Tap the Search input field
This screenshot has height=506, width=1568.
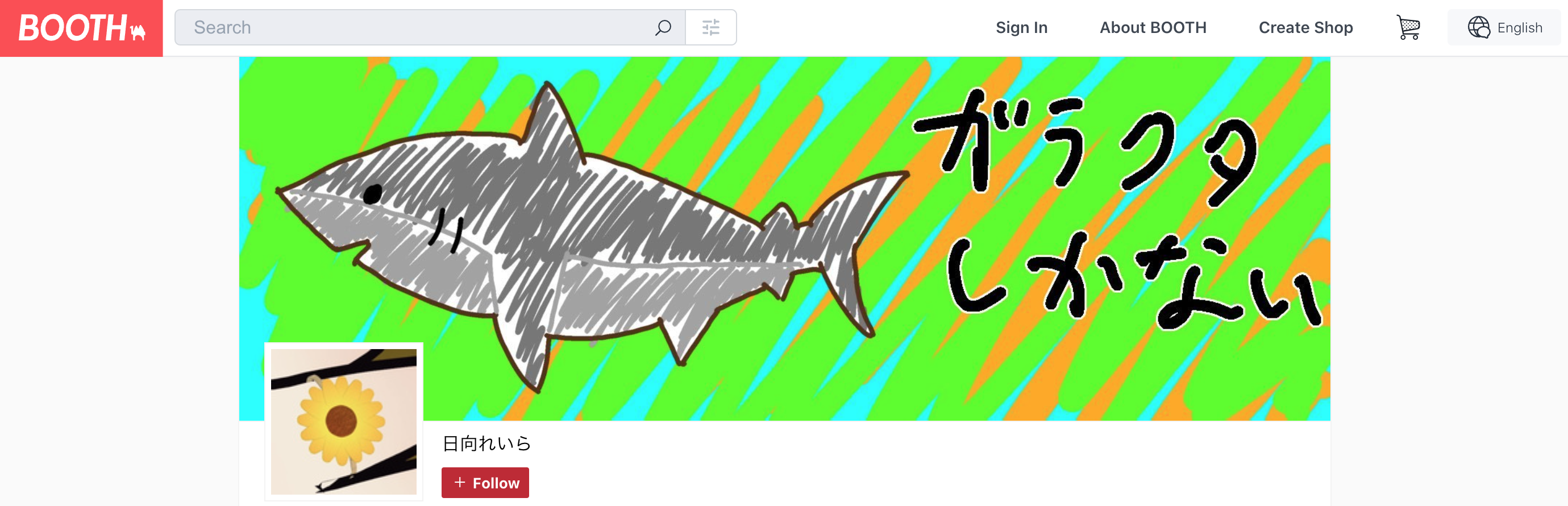tap(414, 27)
